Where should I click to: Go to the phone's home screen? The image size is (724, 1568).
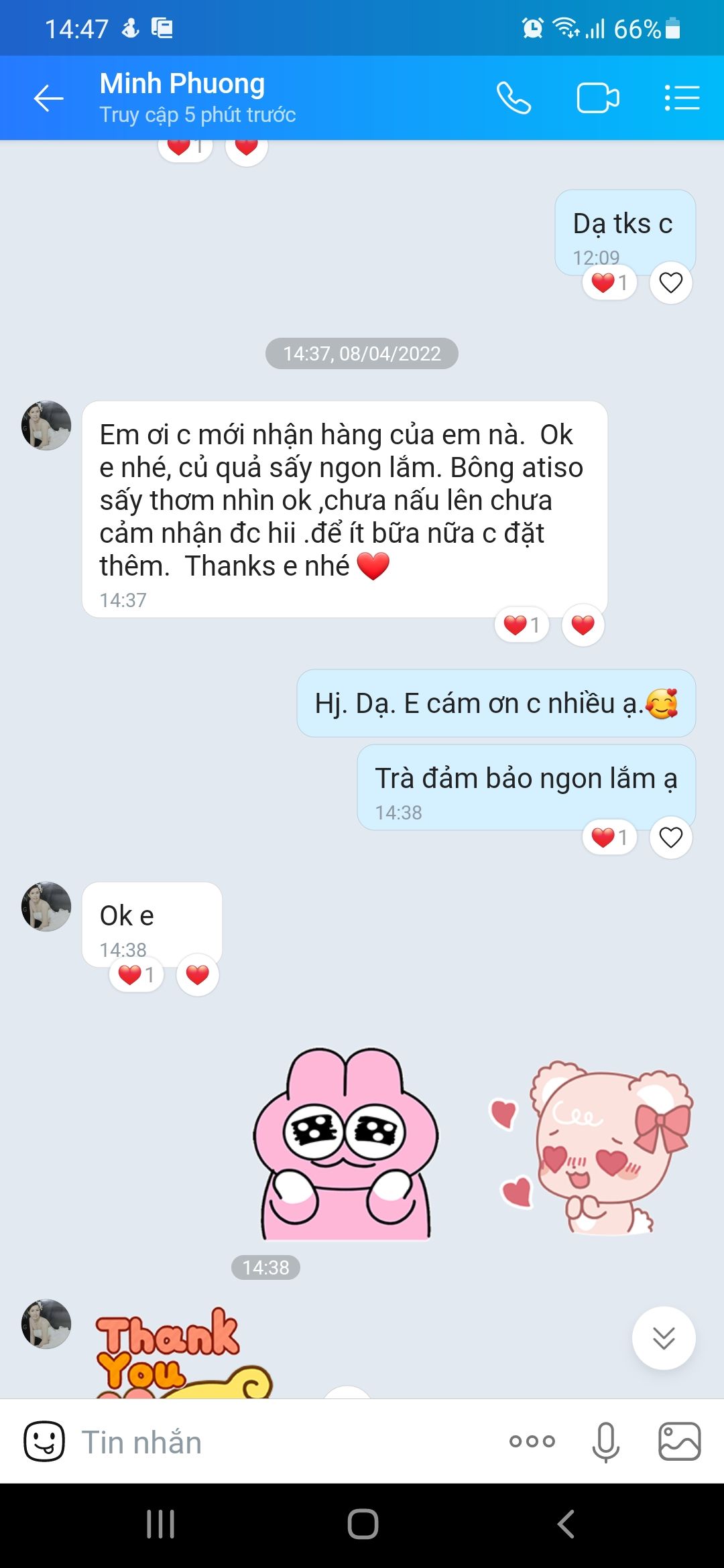pyautogui.click(x=363, y=1524)
